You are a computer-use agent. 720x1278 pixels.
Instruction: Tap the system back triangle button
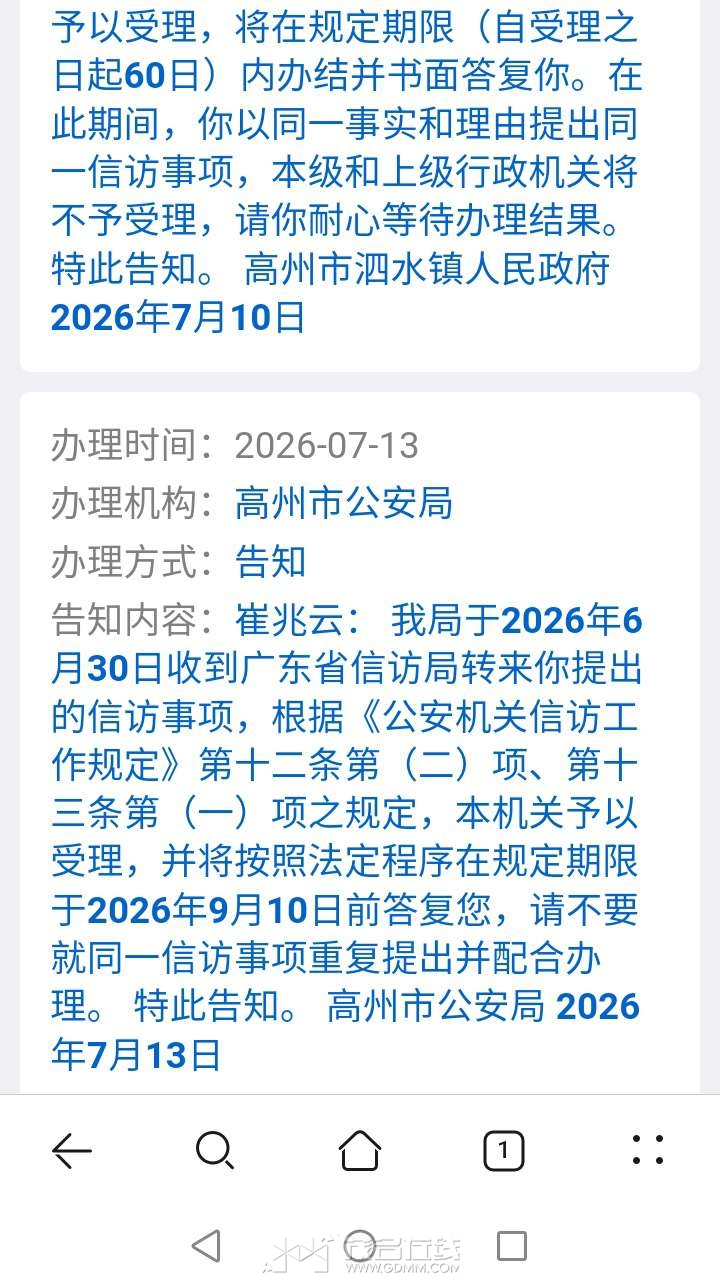coord(206,1245)
